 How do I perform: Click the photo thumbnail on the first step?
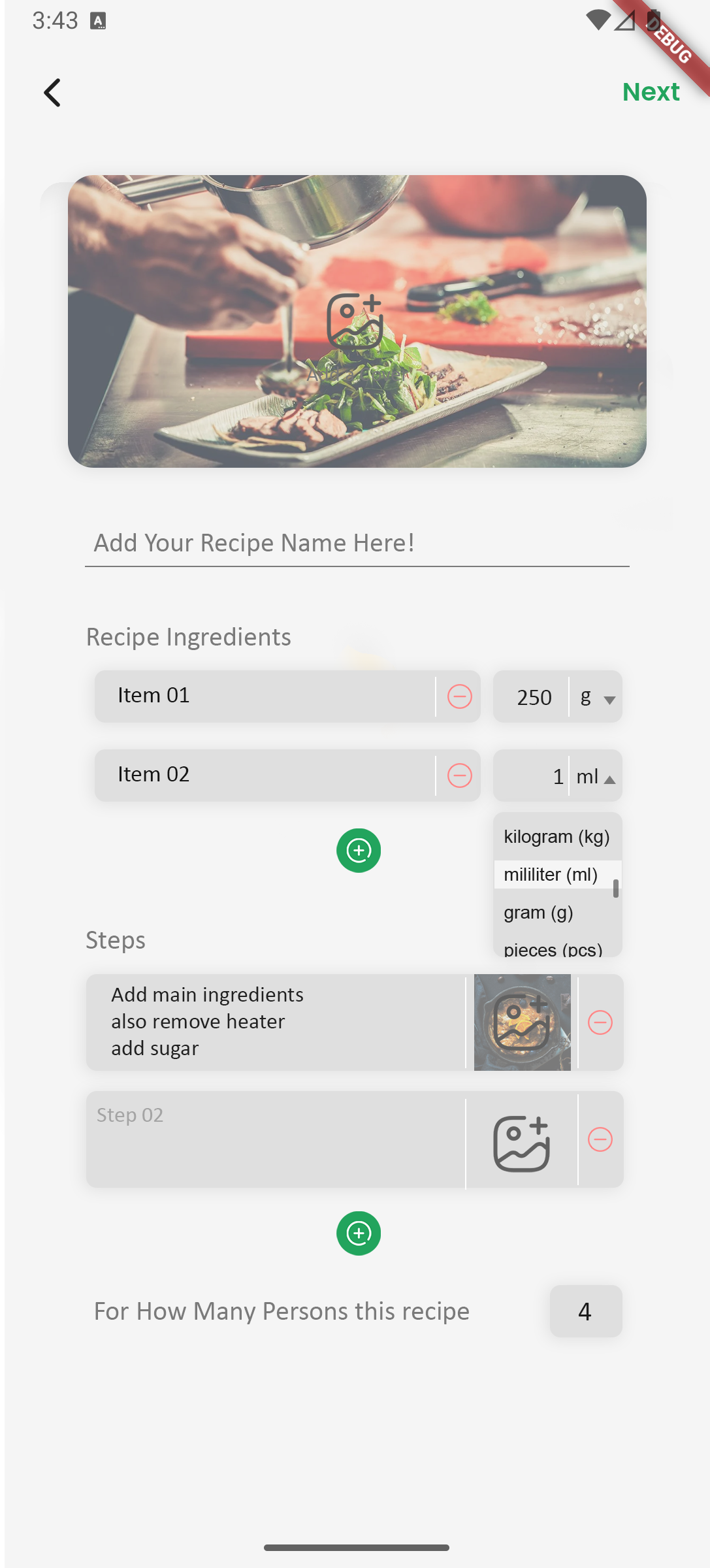click(521, 1022)
